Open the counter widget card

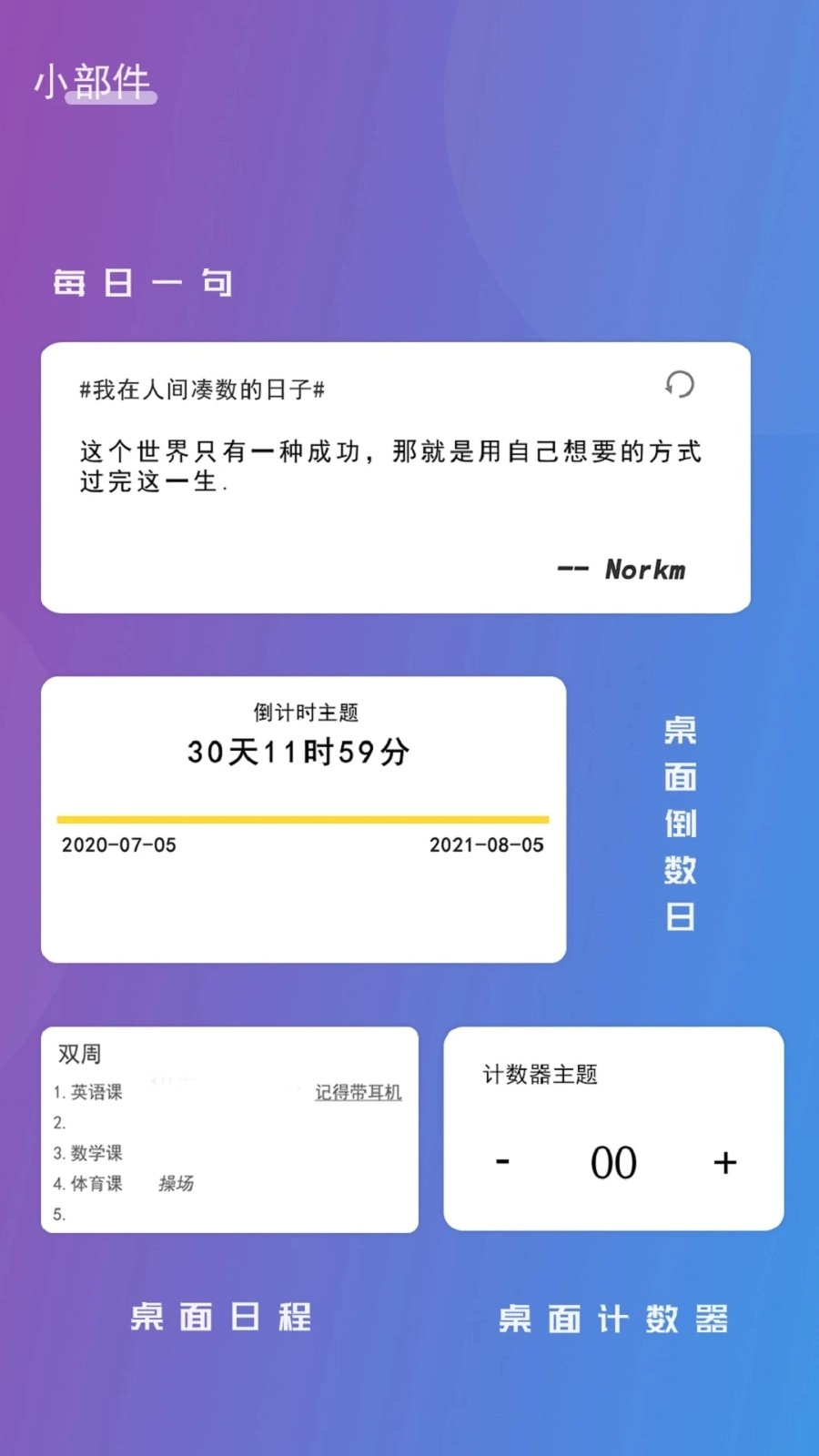pos(612,1130)
